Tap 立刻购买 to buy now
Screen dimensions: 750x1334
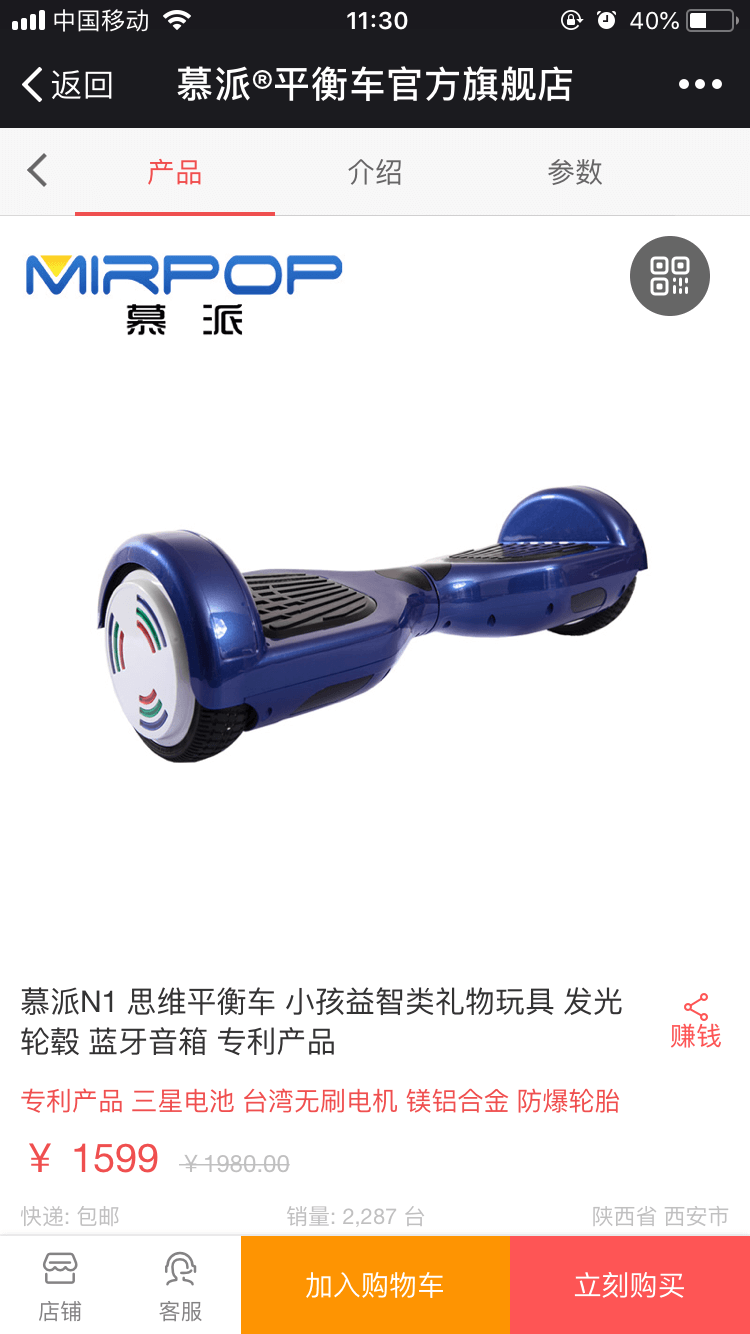(630, 1285)
